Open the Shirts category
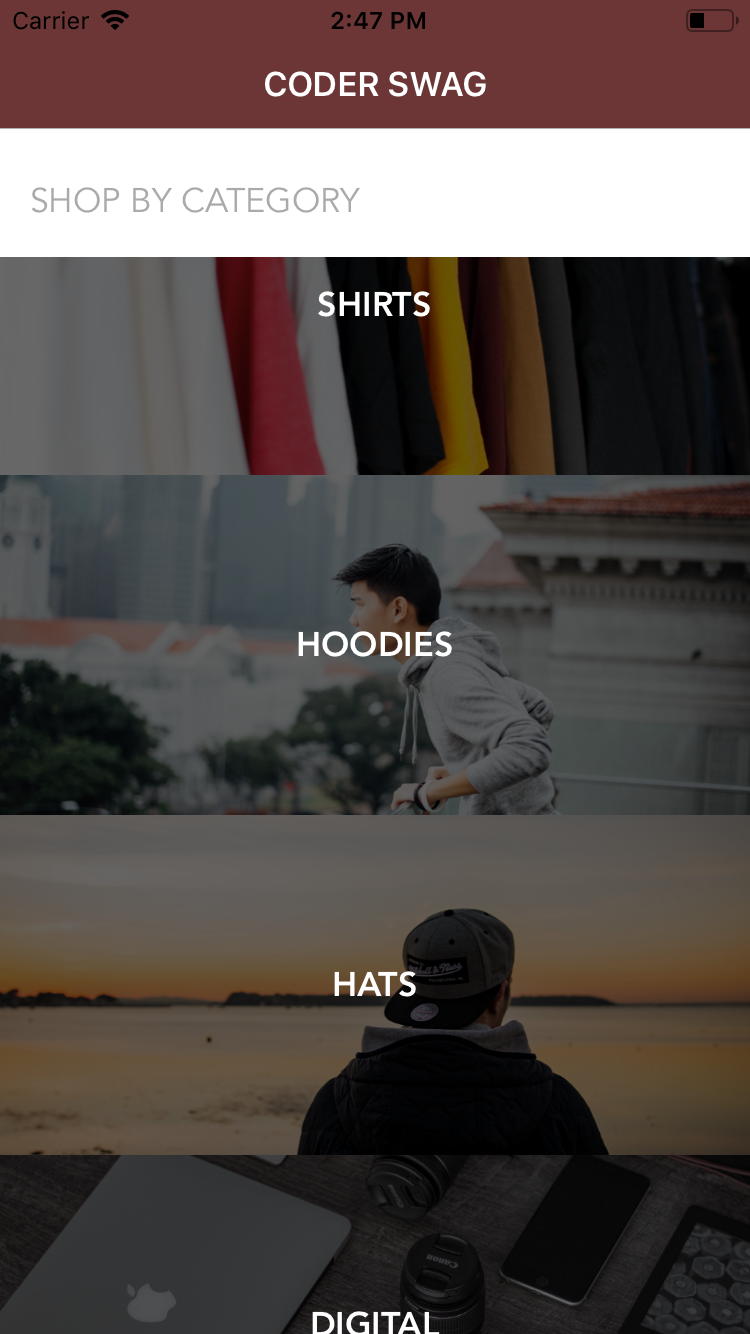This screenshot has height=1334, width=750. [x=375, y=365]
